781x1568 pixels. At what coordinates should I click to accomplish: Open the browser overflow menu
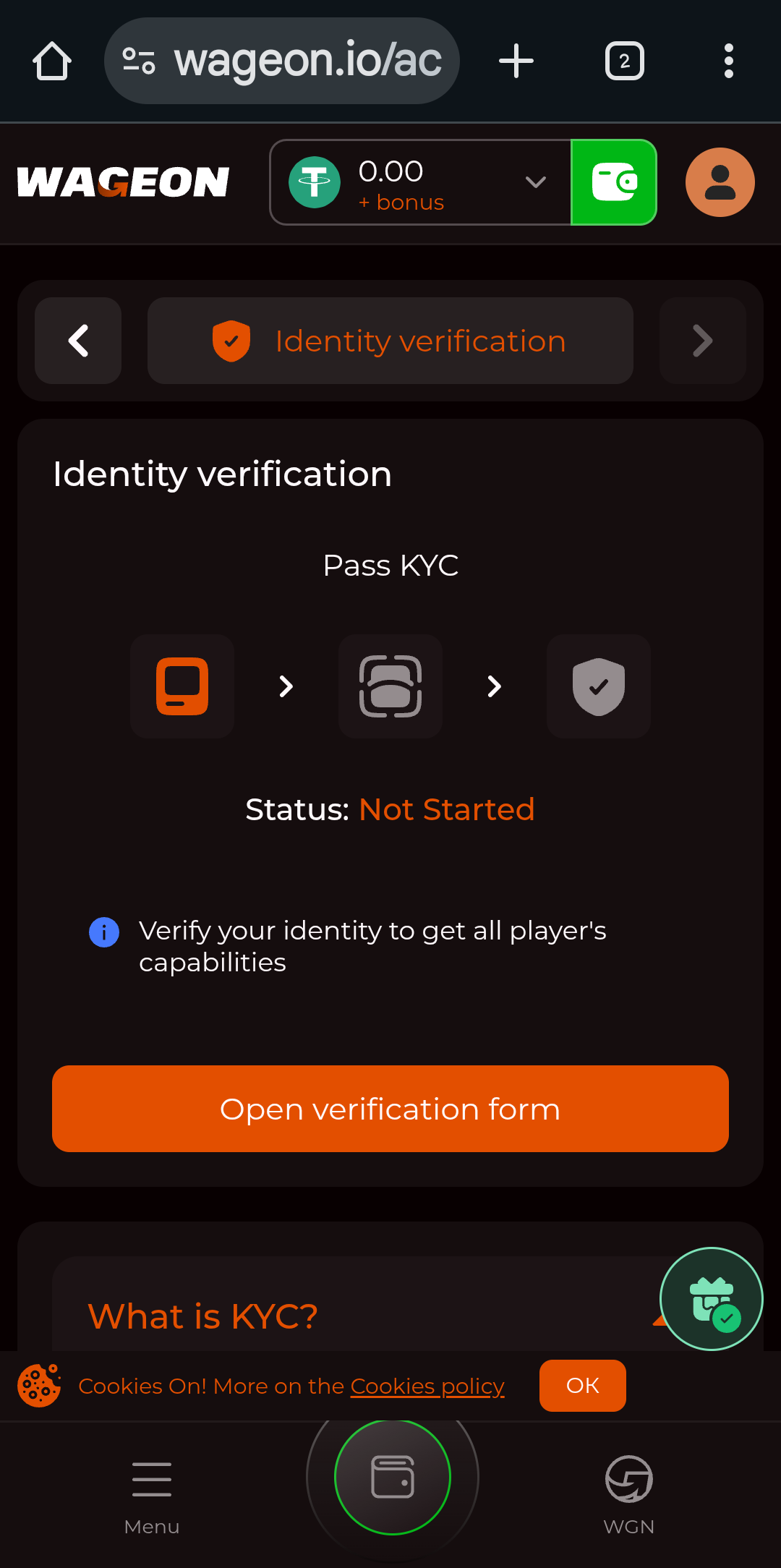(728, 61)
